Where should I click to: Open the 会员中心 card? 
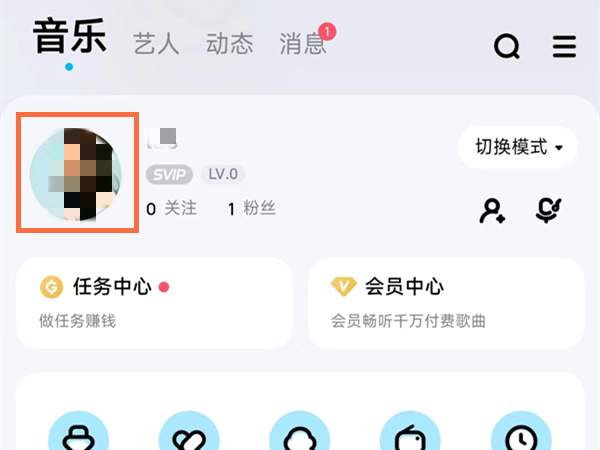[445, 303]
